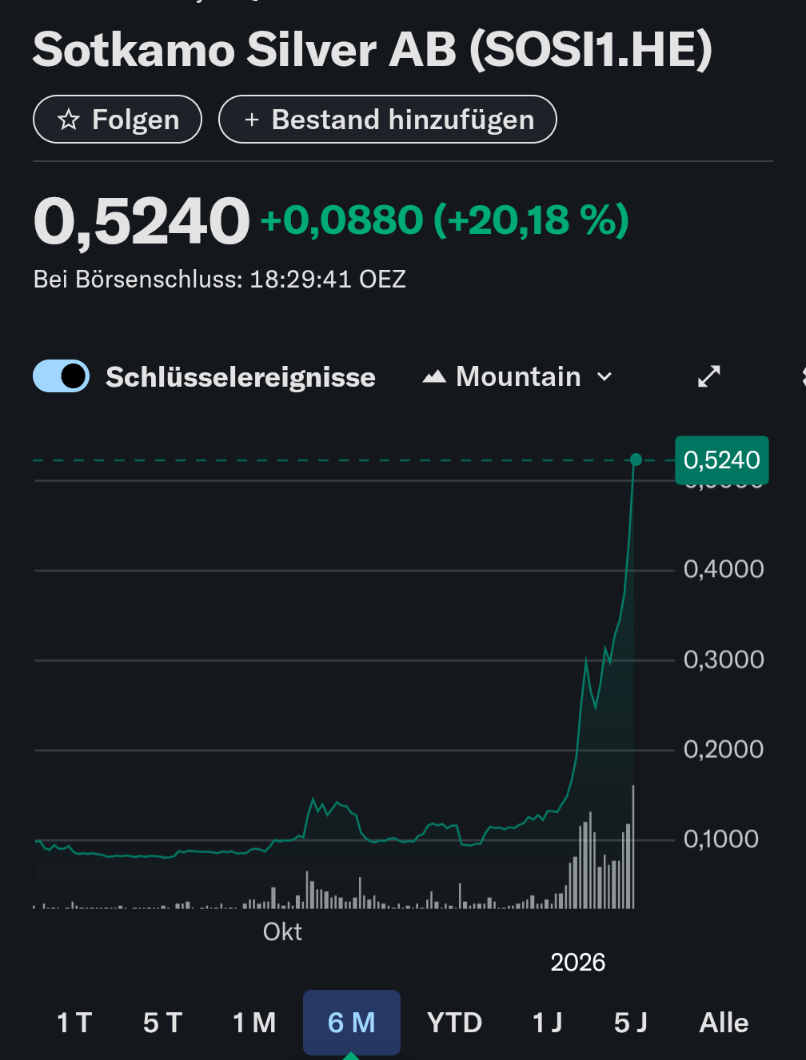This screenshot has height=1060, width=806.
Task: Tap Bestand hinzufügen to add holding
Action: (x=387, y=120)
